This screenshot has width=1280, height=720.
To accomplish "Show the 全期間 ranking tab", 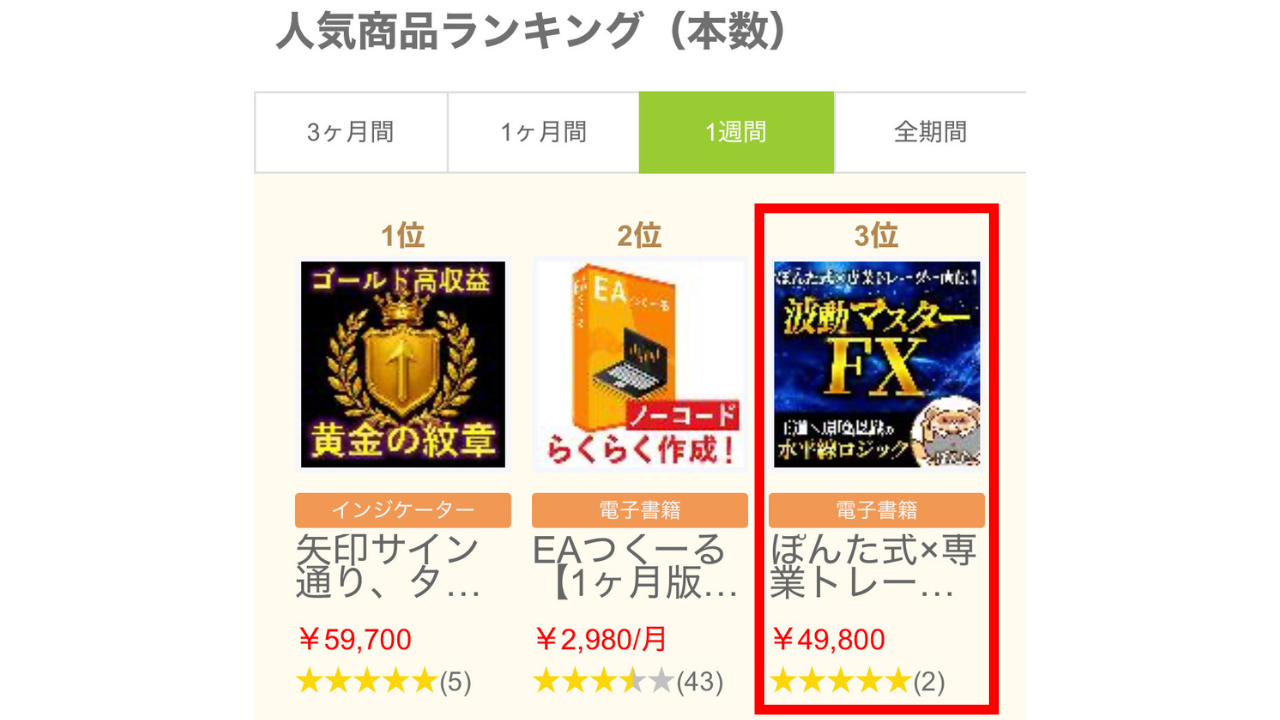I will (930, 132).
